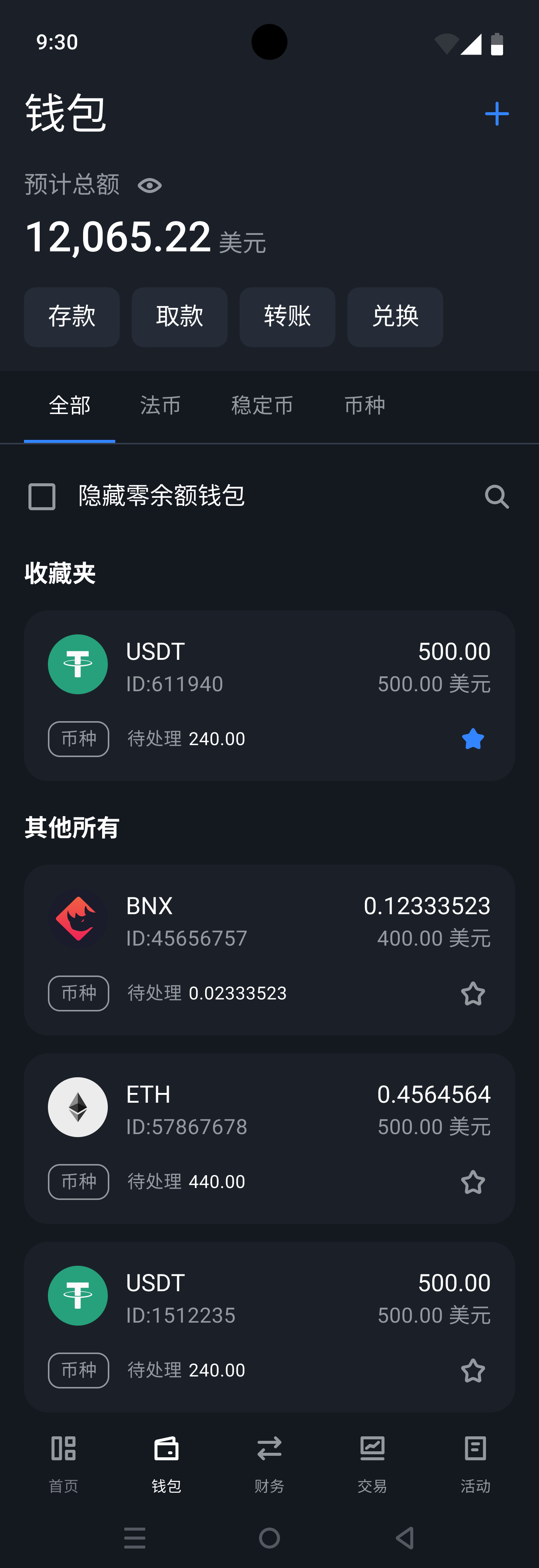The width and height of the screenshot is (539, 1568).
Task: Open the 取款 withdraw option
Action: click(x=180, y=317)
